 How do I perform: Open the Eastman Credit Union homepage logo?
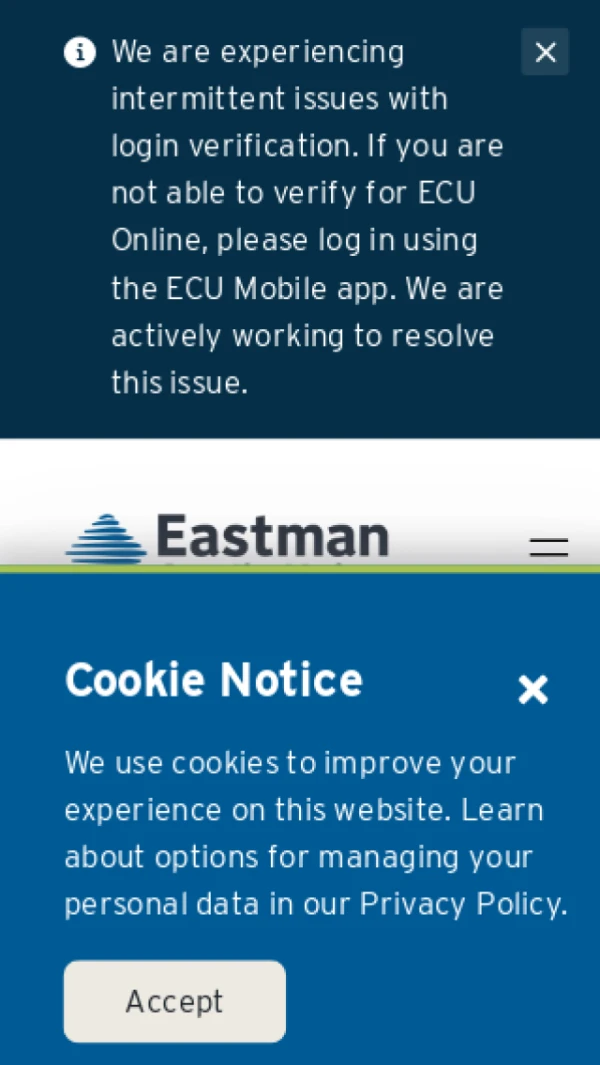tap(227, 538)
